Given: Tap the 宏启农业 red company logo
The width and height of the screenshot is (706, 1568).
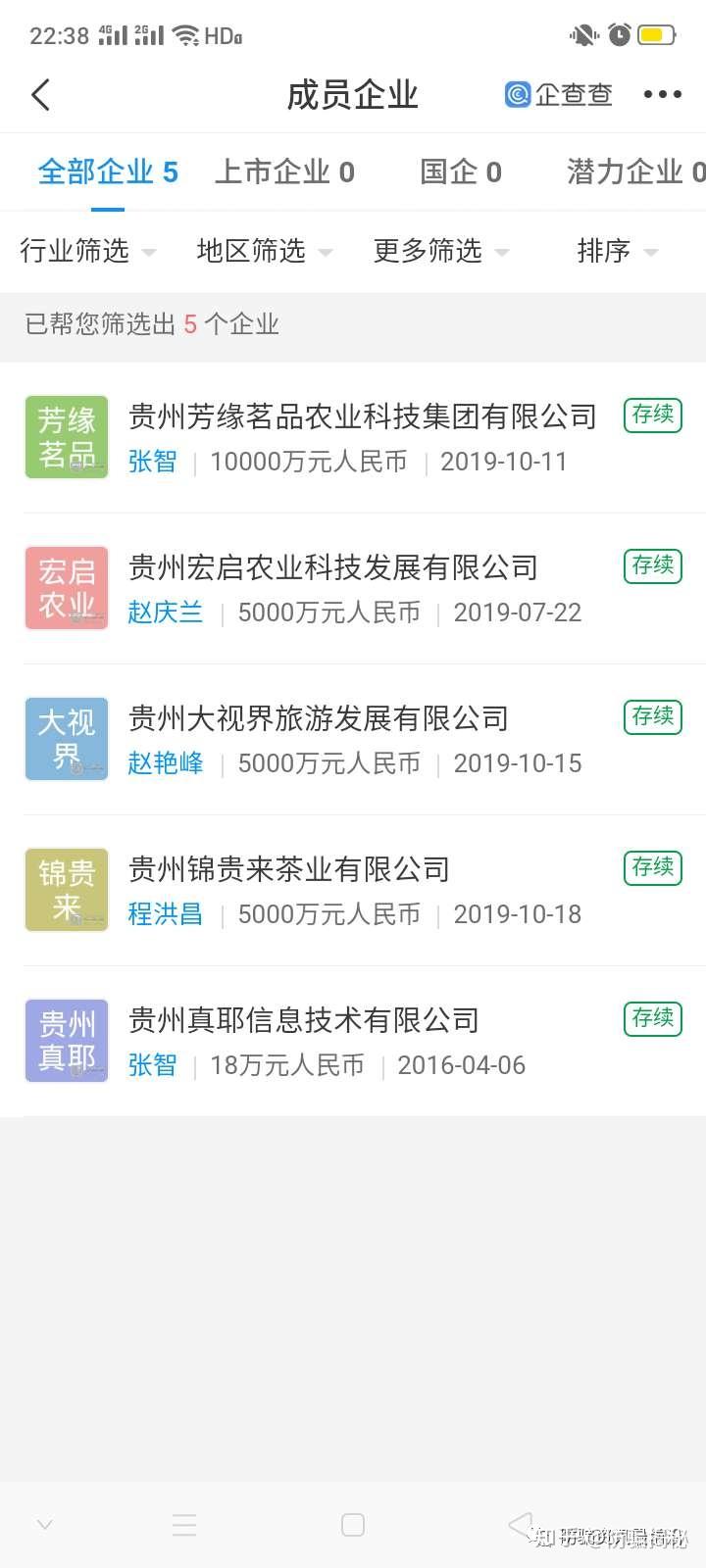Looking at the screenshot, I should [x=66, y=587].
